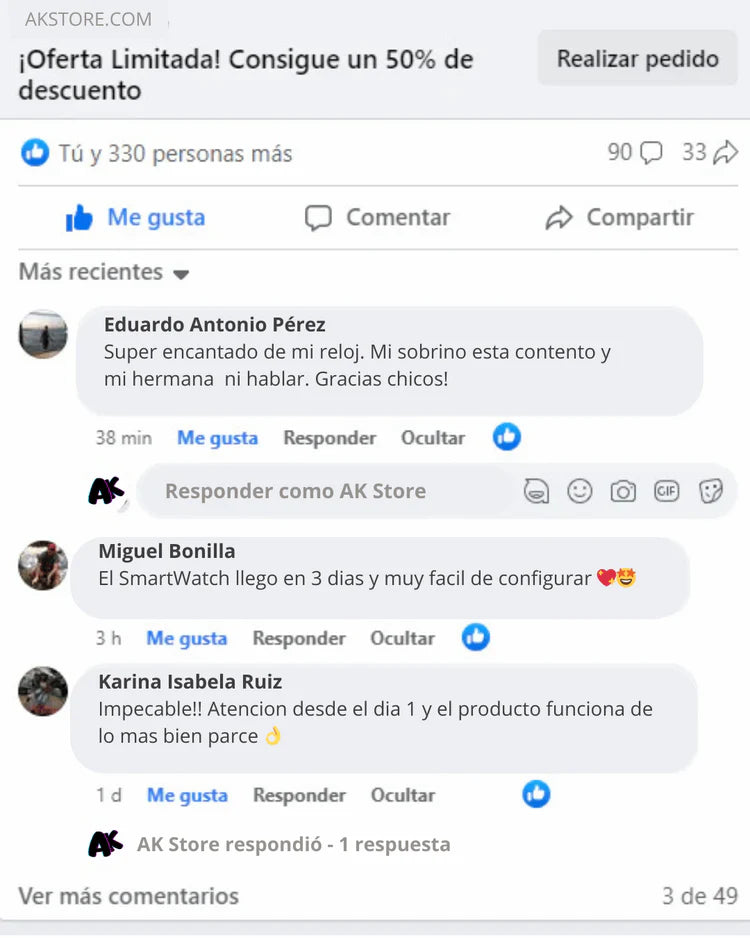Insert a GIF in the reply
750x938 pixels.
point(667,491)
